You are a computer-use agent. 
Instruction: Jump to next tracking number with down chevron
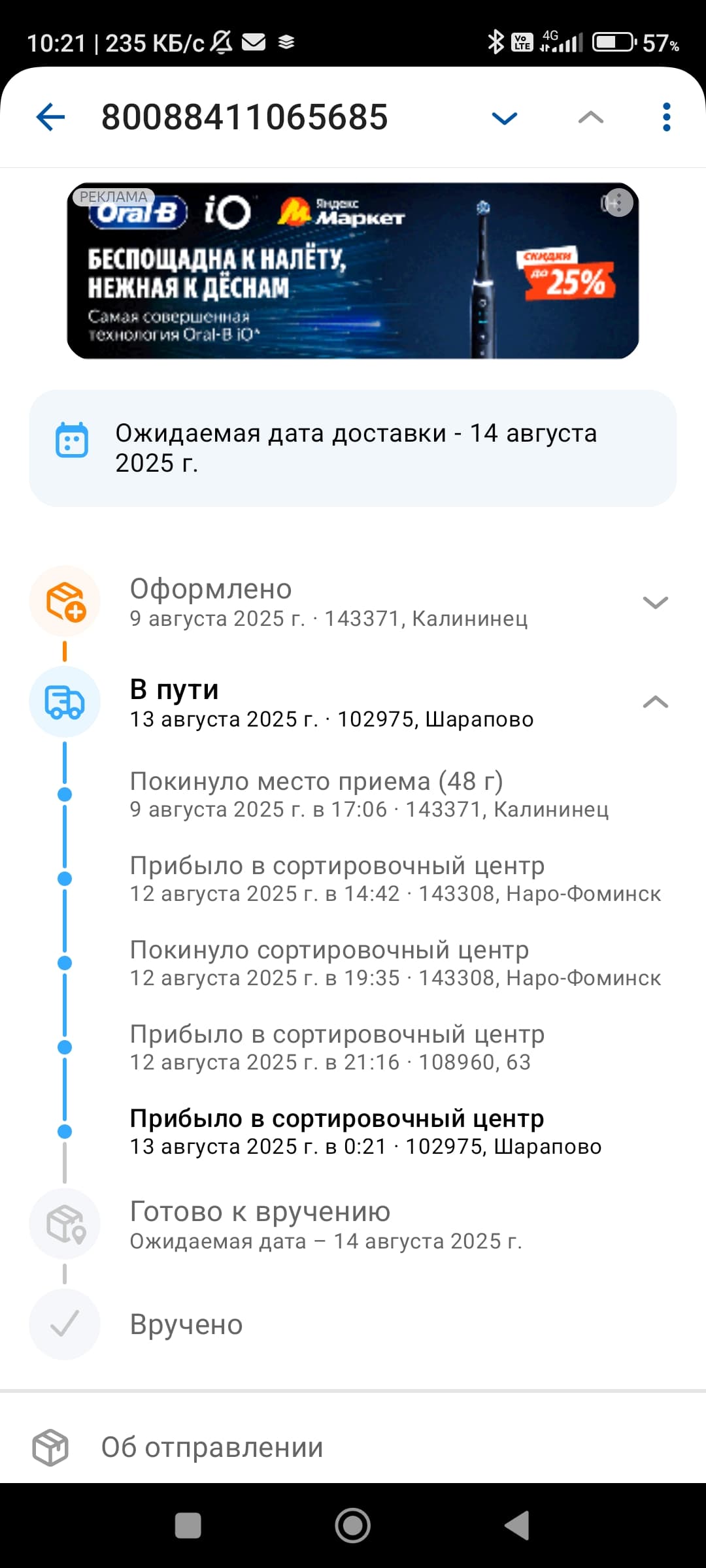(504, 118)
